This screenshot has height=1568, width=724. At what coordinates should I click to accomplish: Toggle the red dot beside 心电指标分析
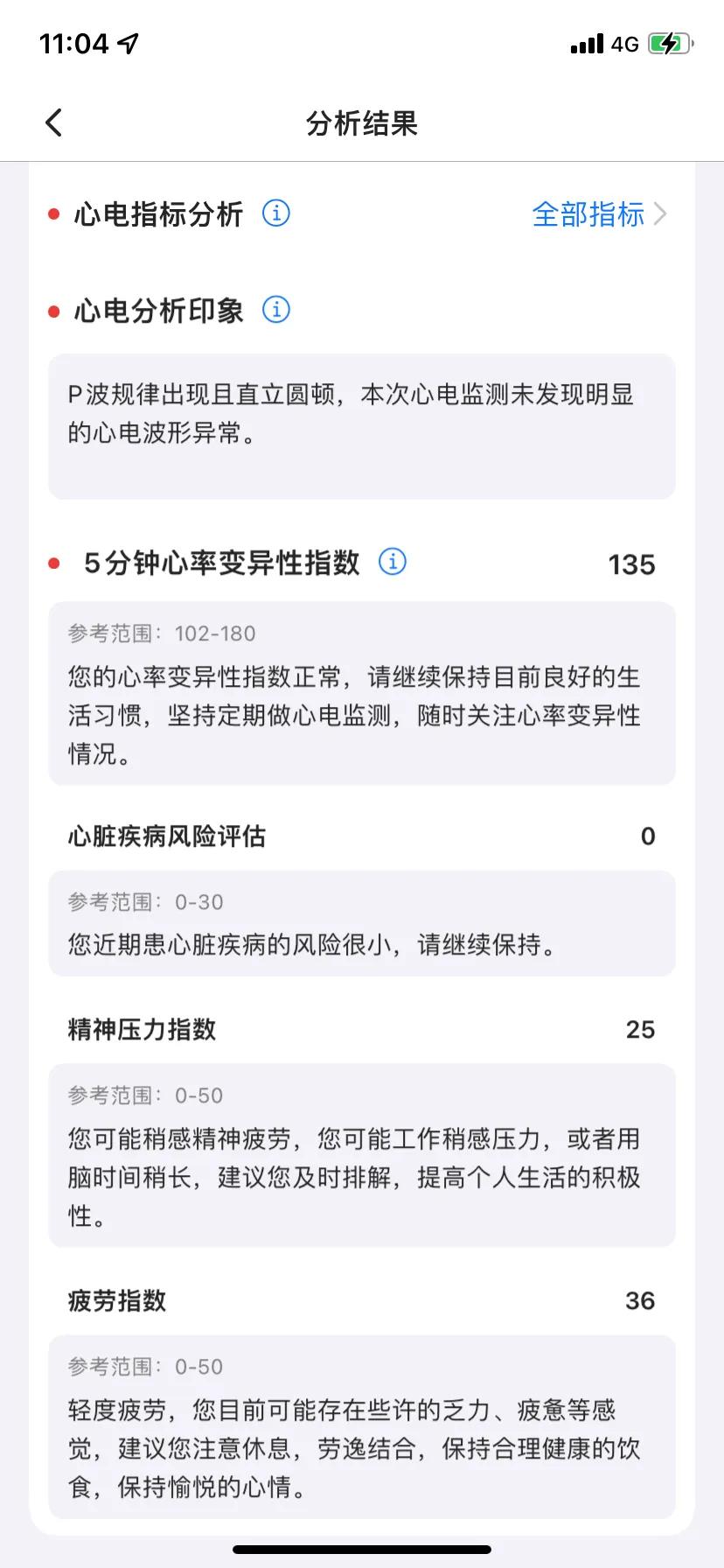(52, 213)
